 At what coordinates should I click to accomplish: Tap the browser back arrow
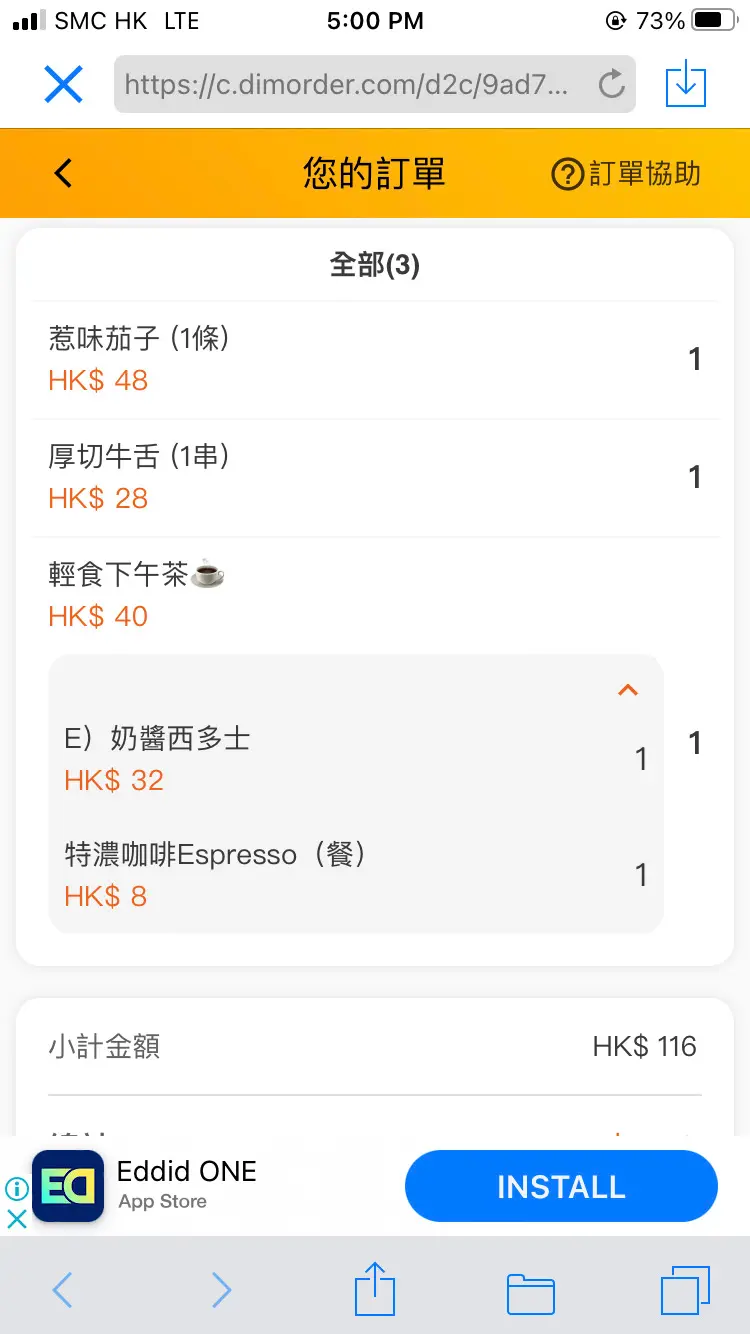(x=62, y=1290)
